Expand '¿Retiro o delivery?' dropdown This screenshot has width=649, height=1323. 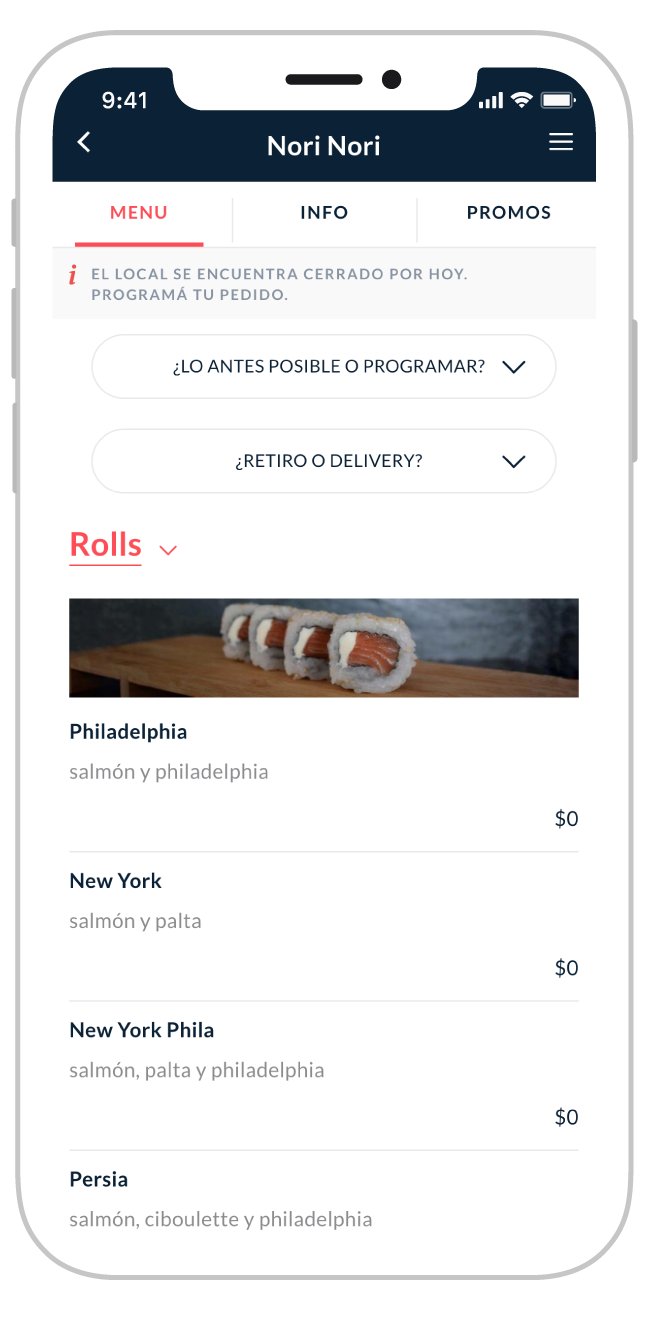(324, 461)
